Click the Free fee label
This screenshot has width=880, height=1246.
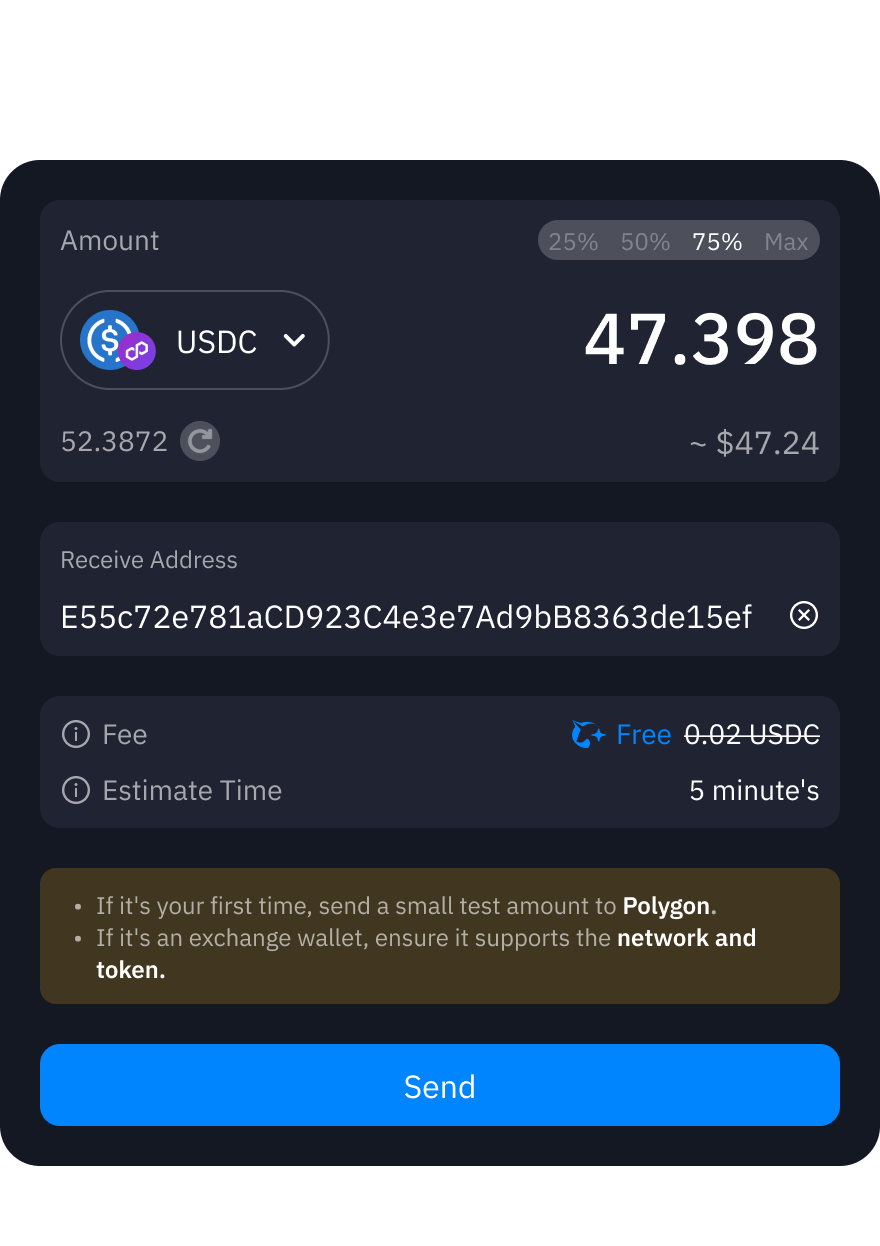[x=644, y=734]
